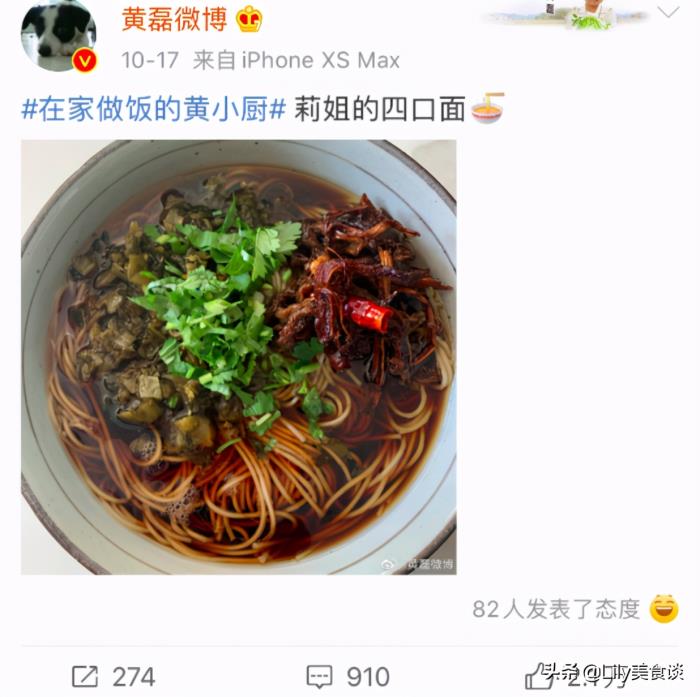
Task: Like this Weibo post
Action: pyautogui.click(x=538, y=676)
